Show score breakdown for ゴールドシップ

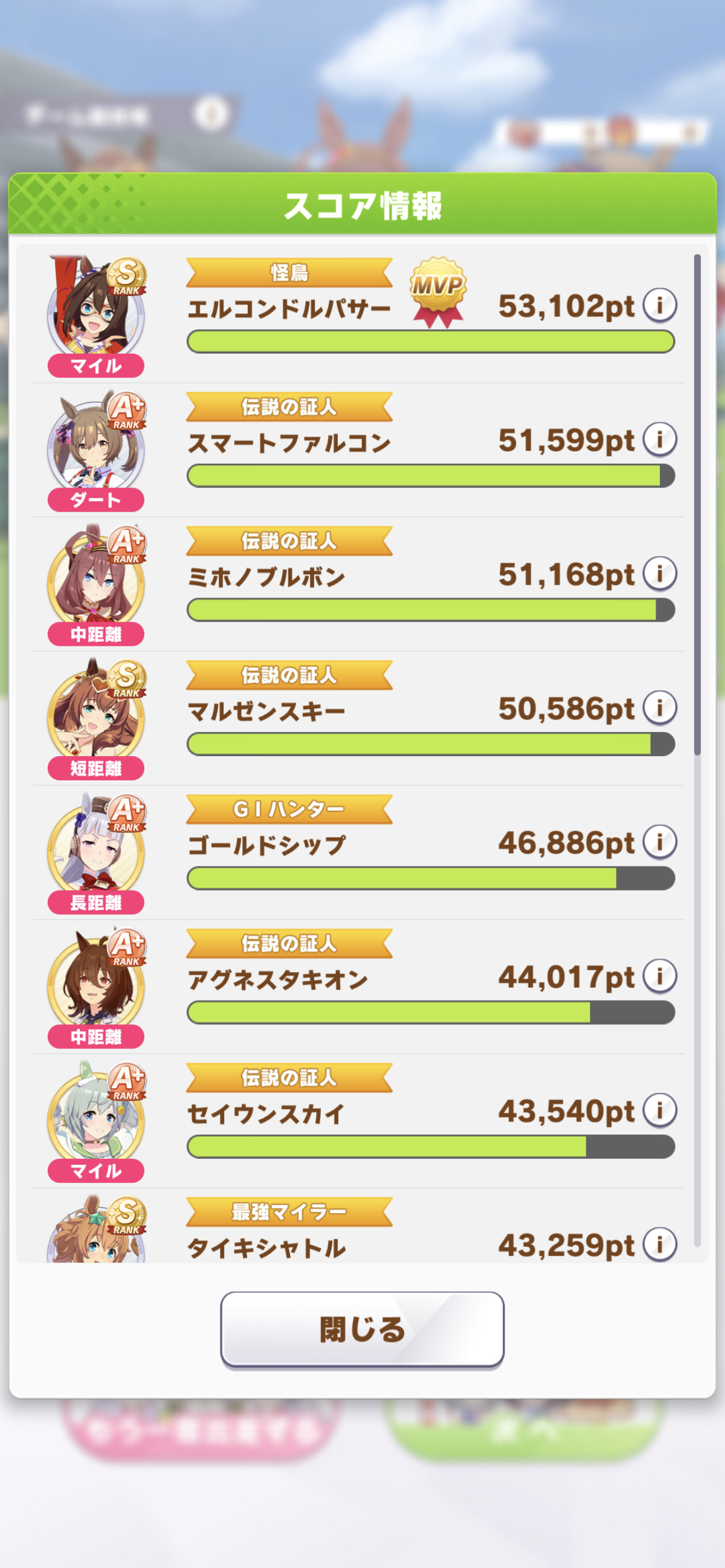click(x=659, y=842)
